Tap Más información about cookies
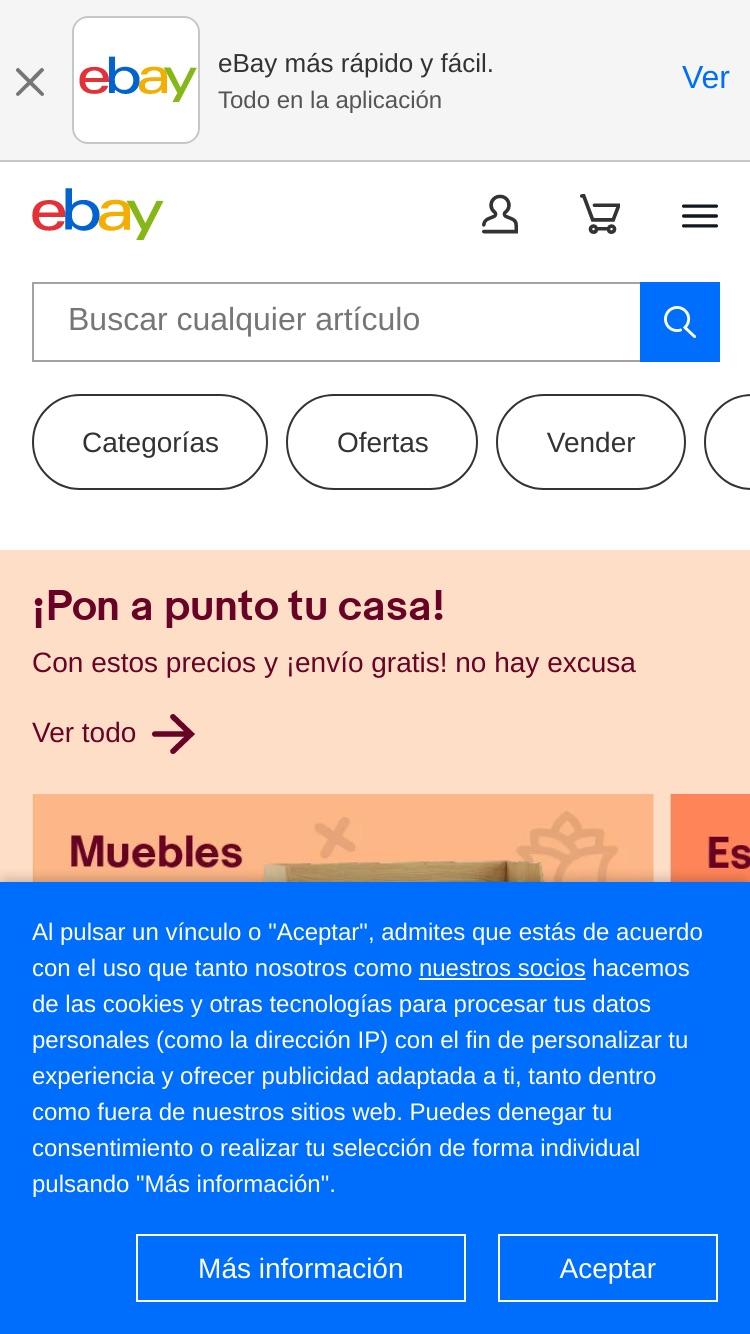750x1334 pixels. coord(301,1268)
